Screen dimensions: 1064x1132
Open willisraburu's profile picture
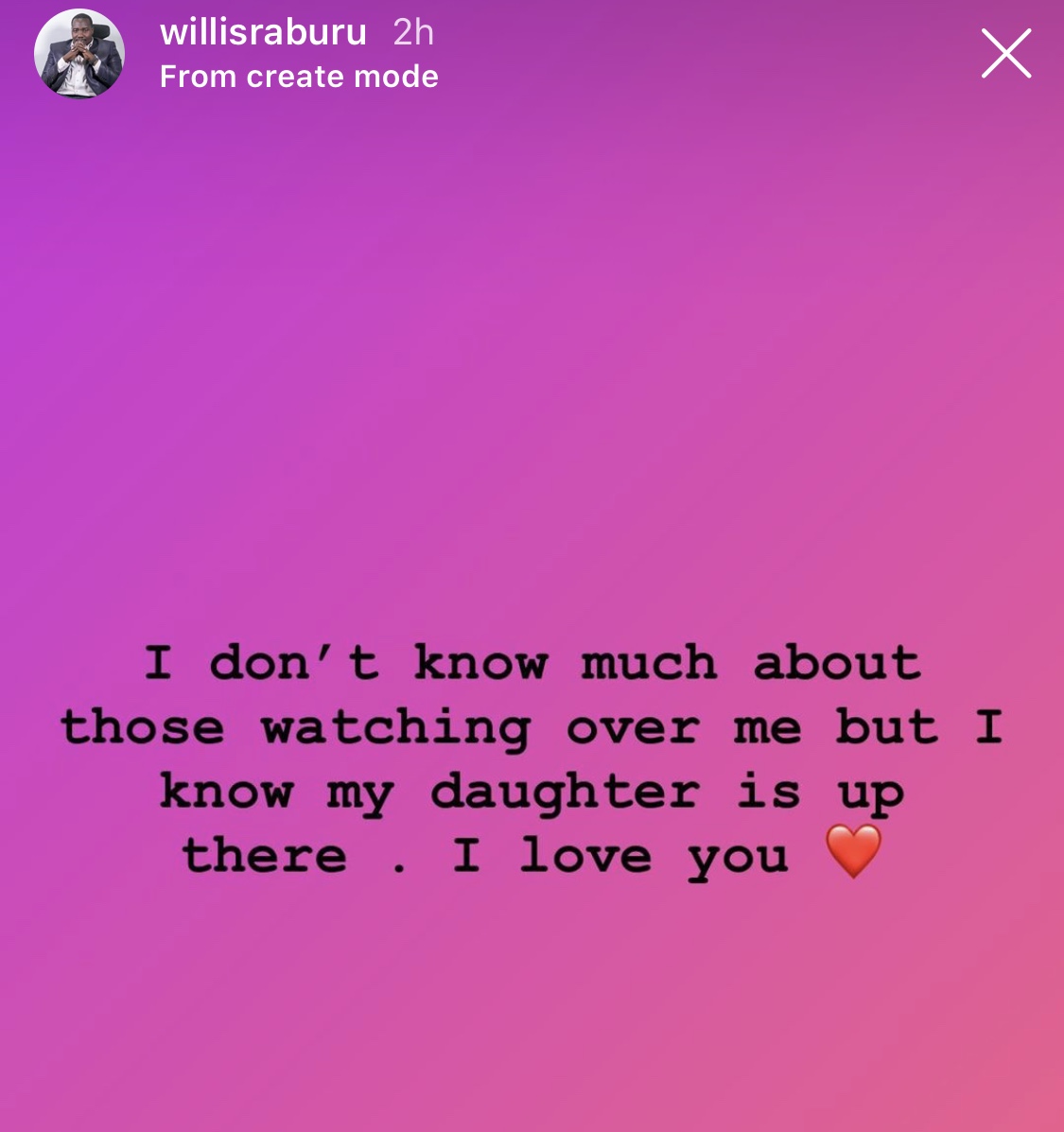[x=79, y=55]
